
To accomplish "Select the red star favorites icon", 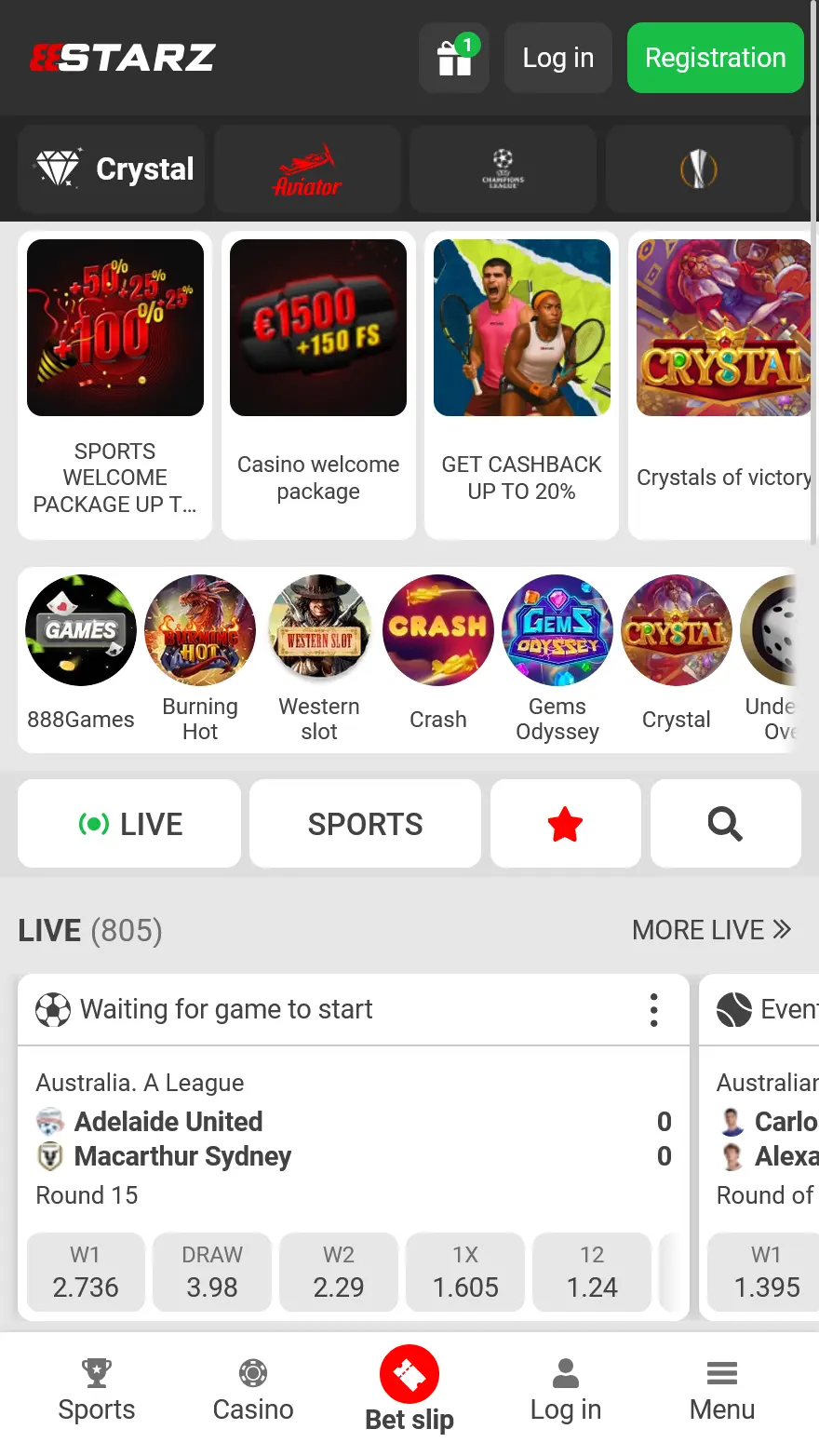I will pos(565,823).
